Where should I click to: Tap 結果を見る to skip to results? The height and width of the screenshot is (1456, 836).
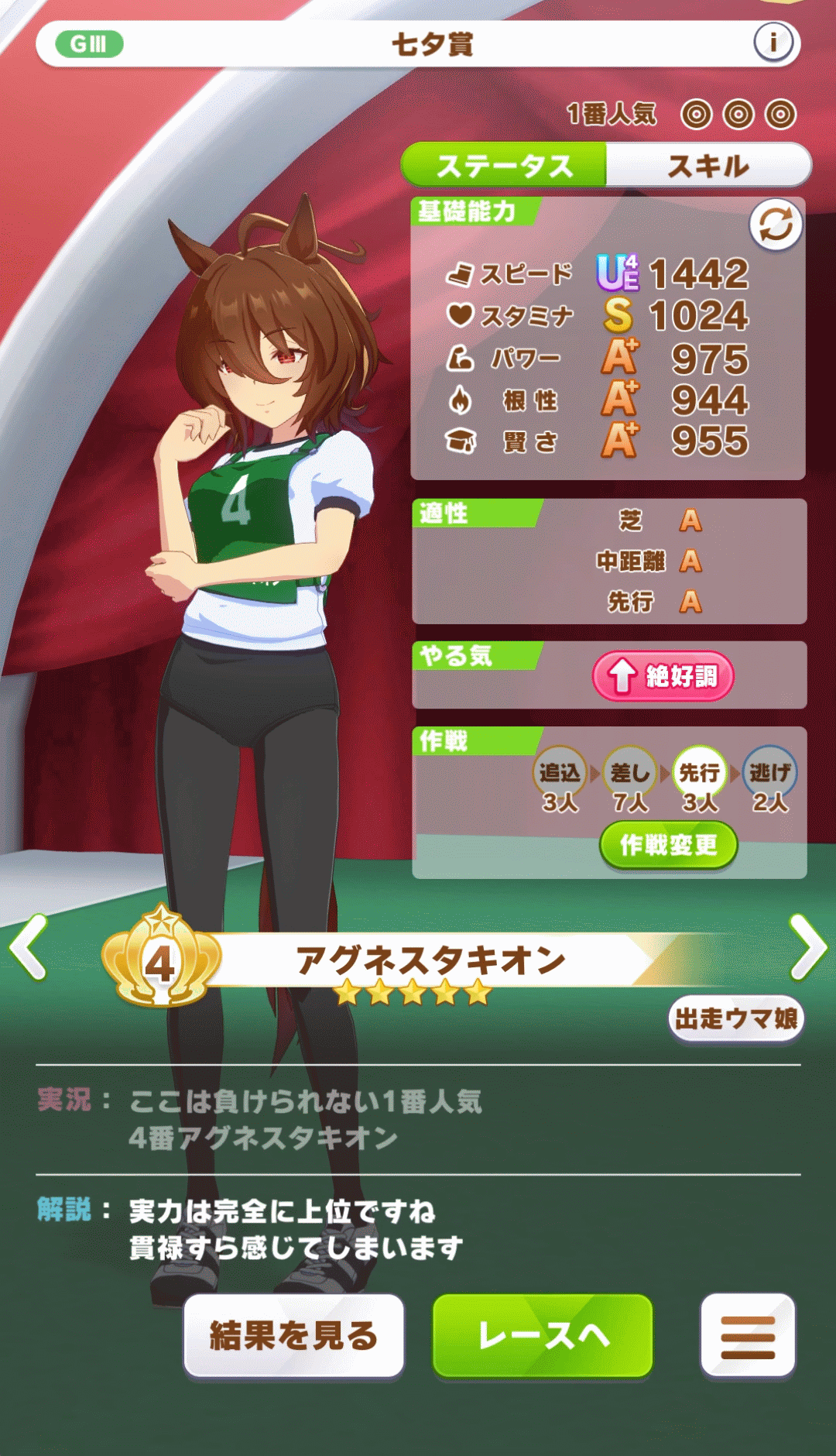coord(294,1336)
